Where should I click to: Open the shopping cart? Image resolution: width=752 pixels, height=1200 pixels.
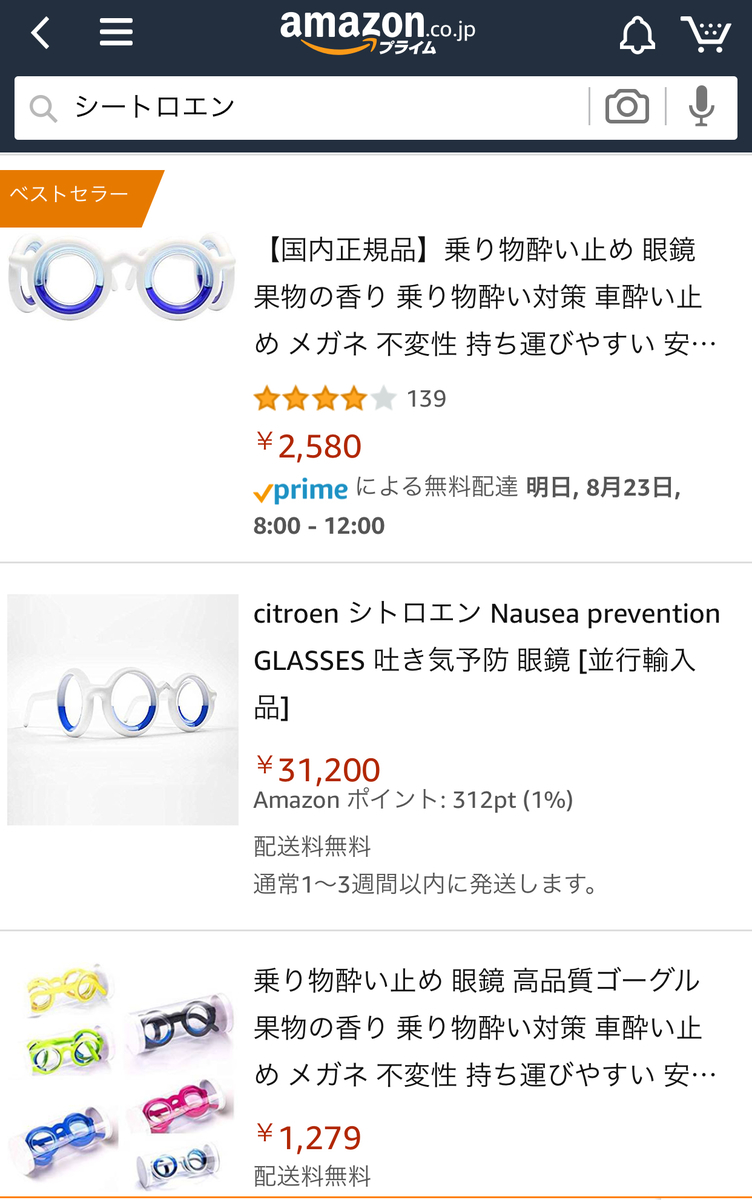tap(708, 32)
